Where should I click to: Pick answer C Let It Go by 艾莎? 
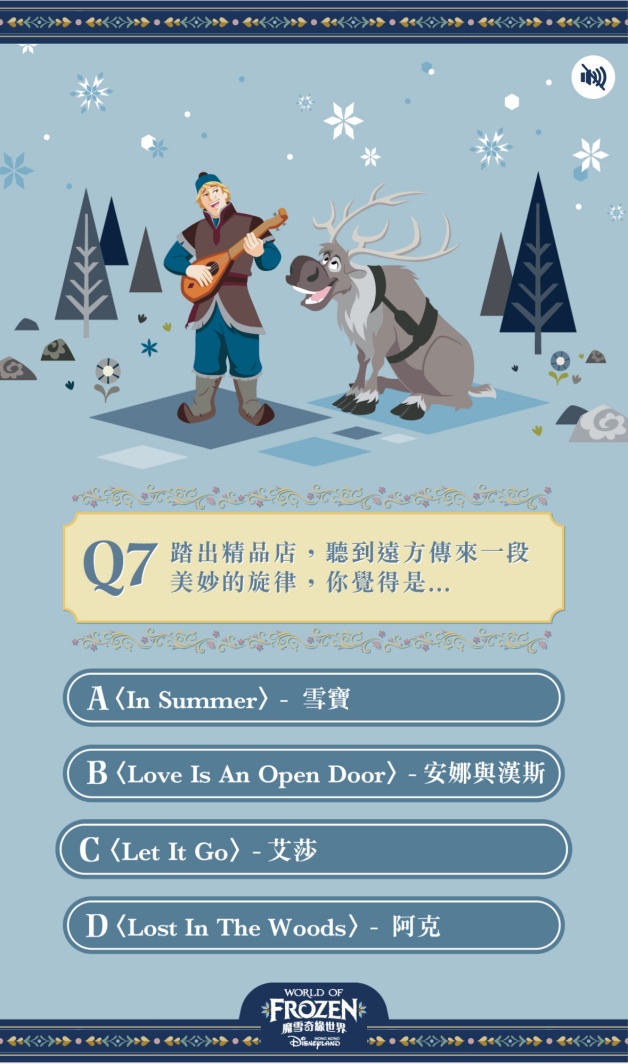click(313, 851)
